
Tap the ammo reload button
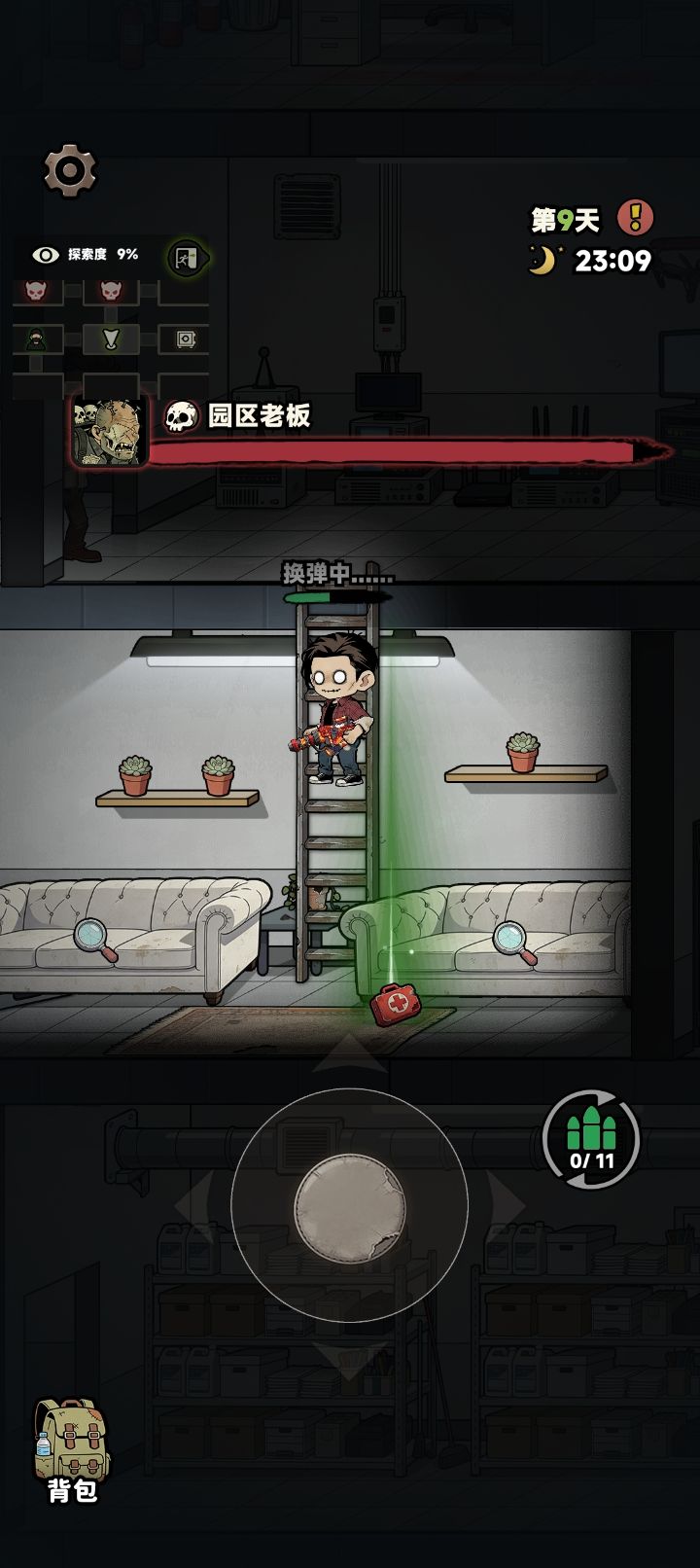click(x=590, y=1140)
